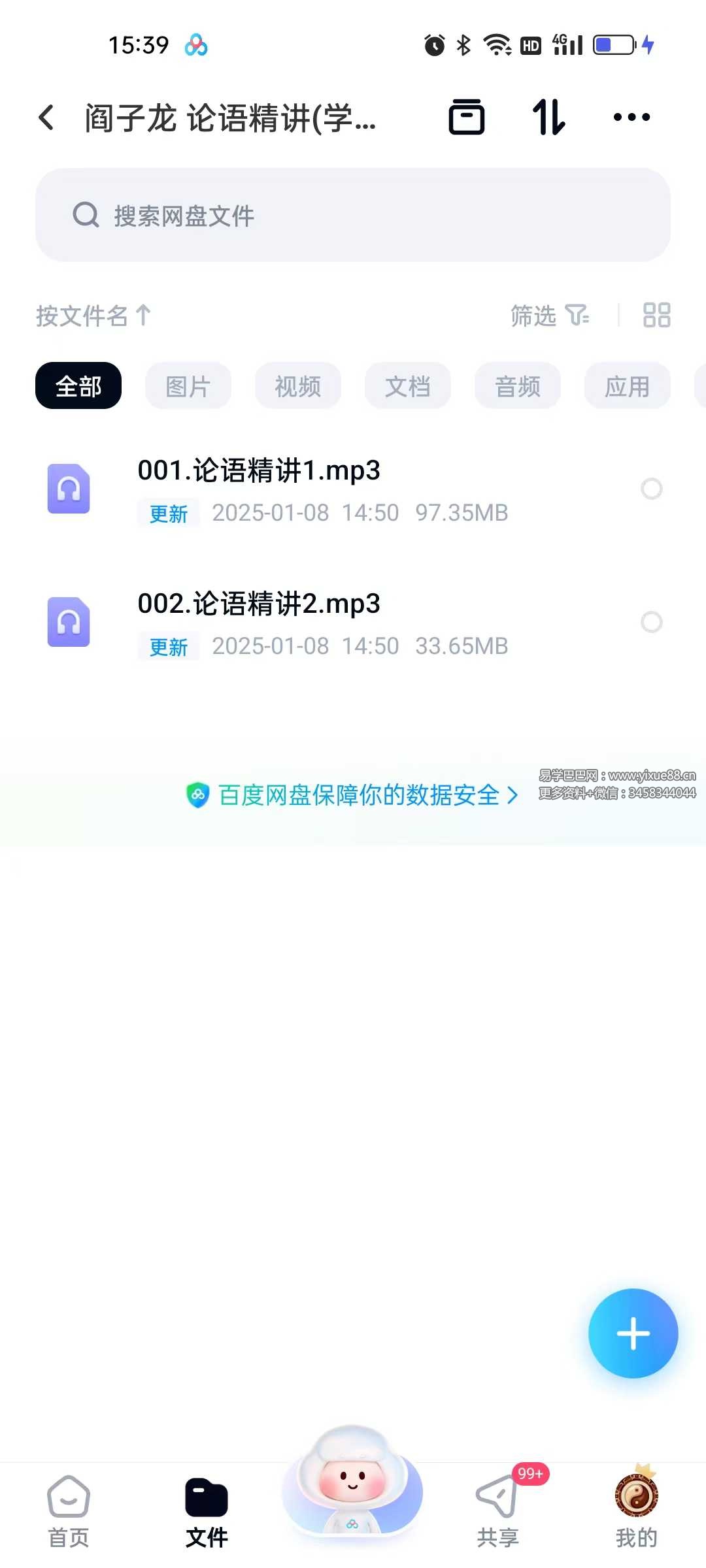This screenshot has width=706, height=1568.
Task: Open the transfer list arrows icon
Action: (x=548, y=118)
